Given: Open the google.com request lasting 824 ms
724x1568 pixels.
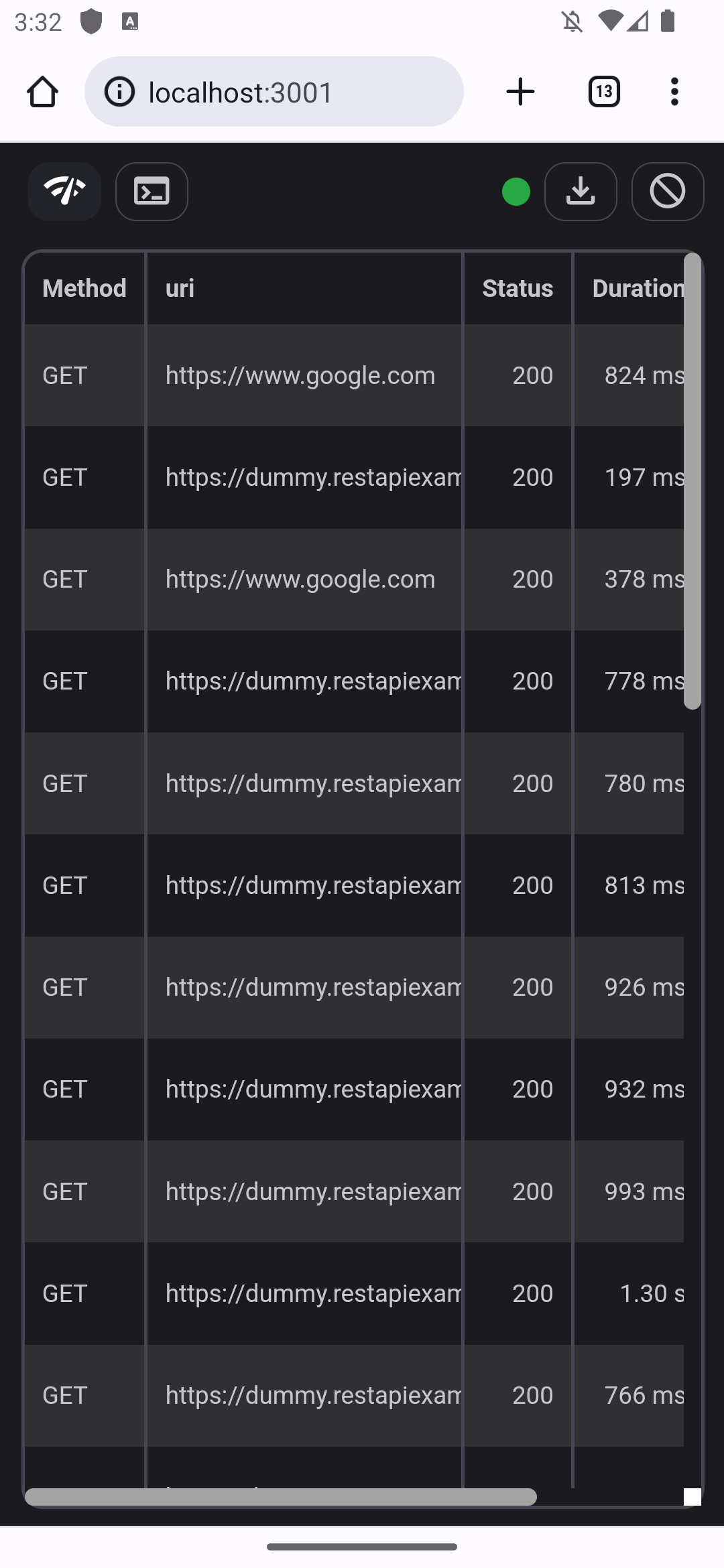Looking at the screenshot, I should click(300, 376).
